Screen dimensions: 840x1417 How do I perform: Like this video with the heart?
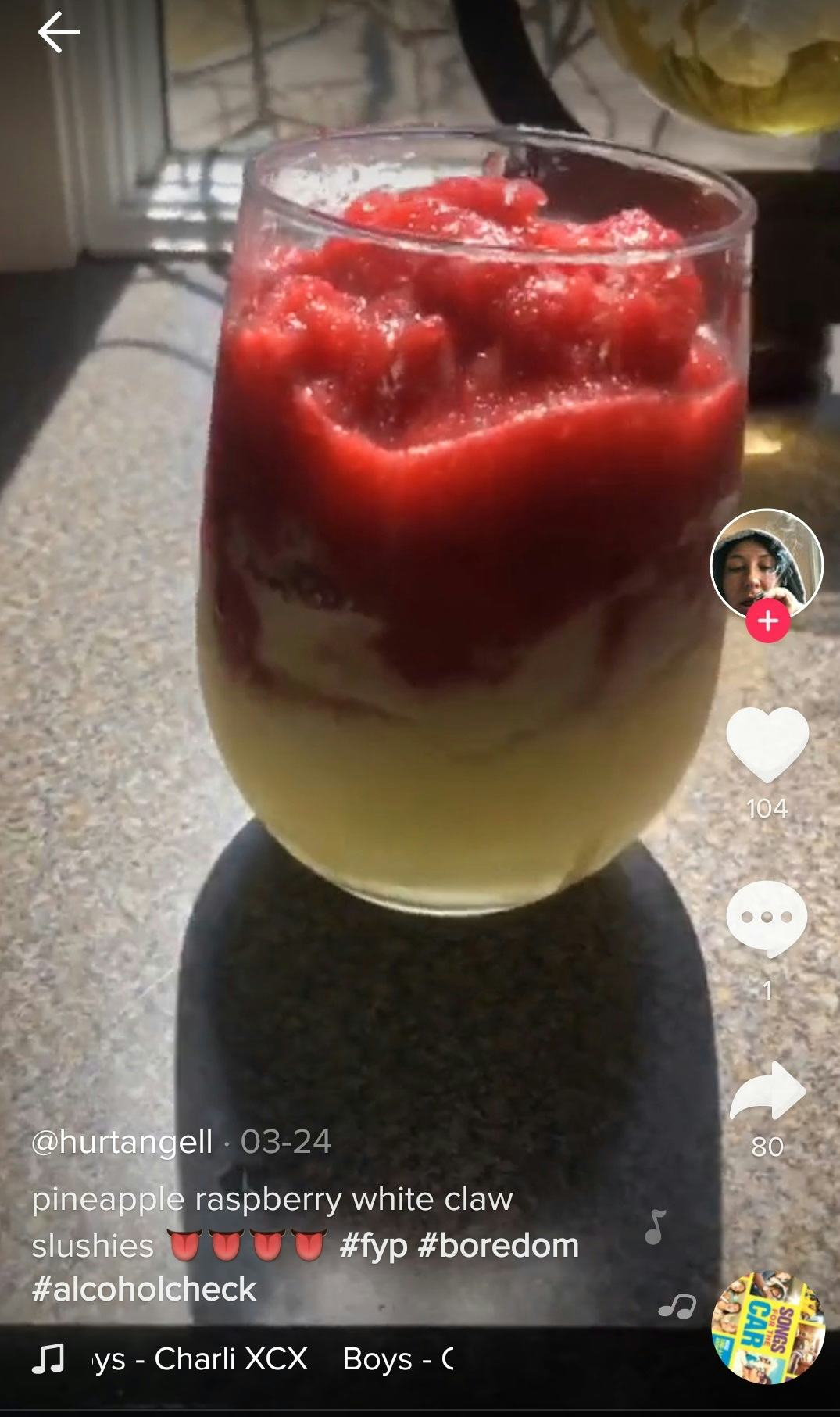click(767, 744)
